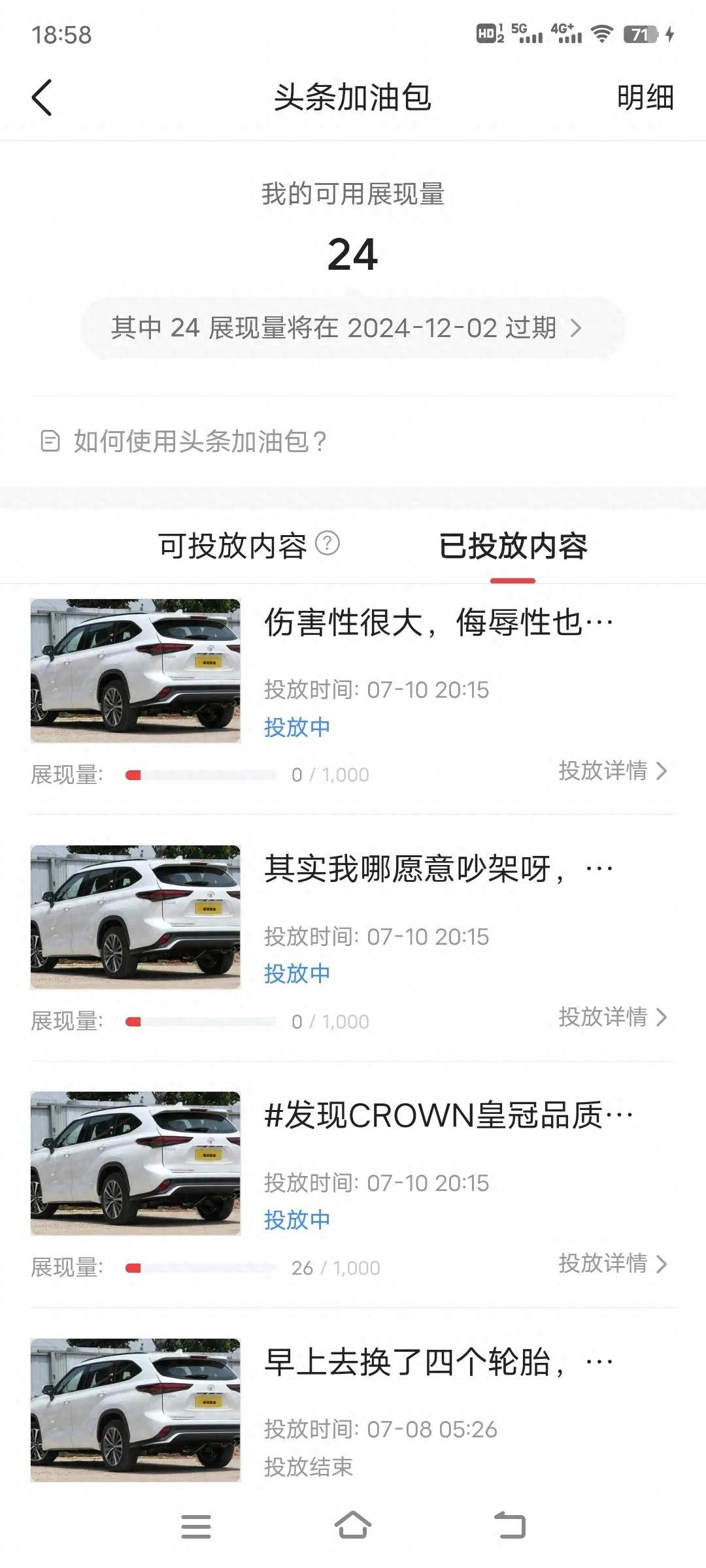
Task: Tap the system home button
Action: click(x=353, y=1526)
